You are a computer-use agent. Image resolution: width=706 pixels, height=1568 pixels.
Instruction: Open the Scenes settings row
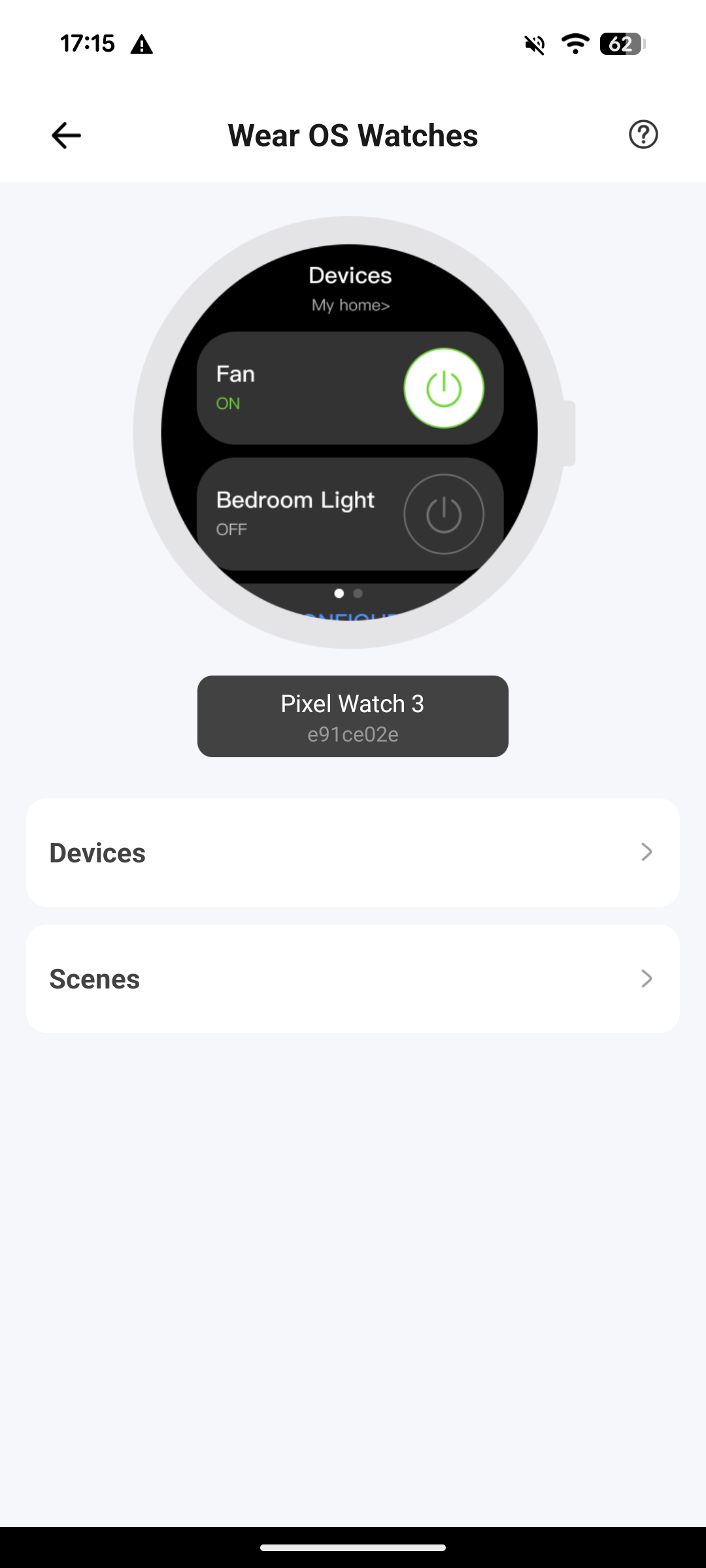click(x=353, y=979)
